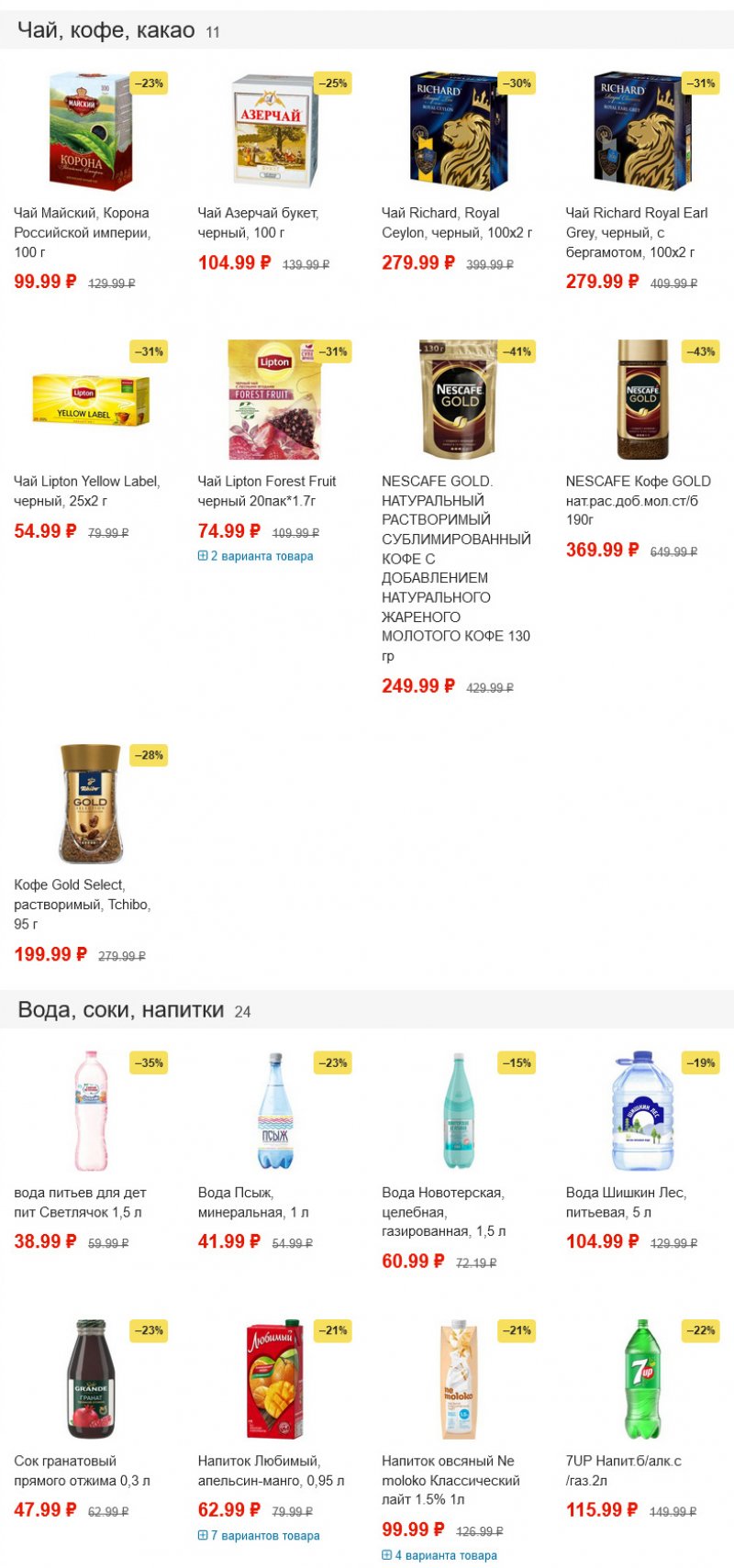Image resolution: width=734 pixels, height=1568 pixels.
Task: Open Кофе Gold Select Tchibo product
Action: coord(90,803)
